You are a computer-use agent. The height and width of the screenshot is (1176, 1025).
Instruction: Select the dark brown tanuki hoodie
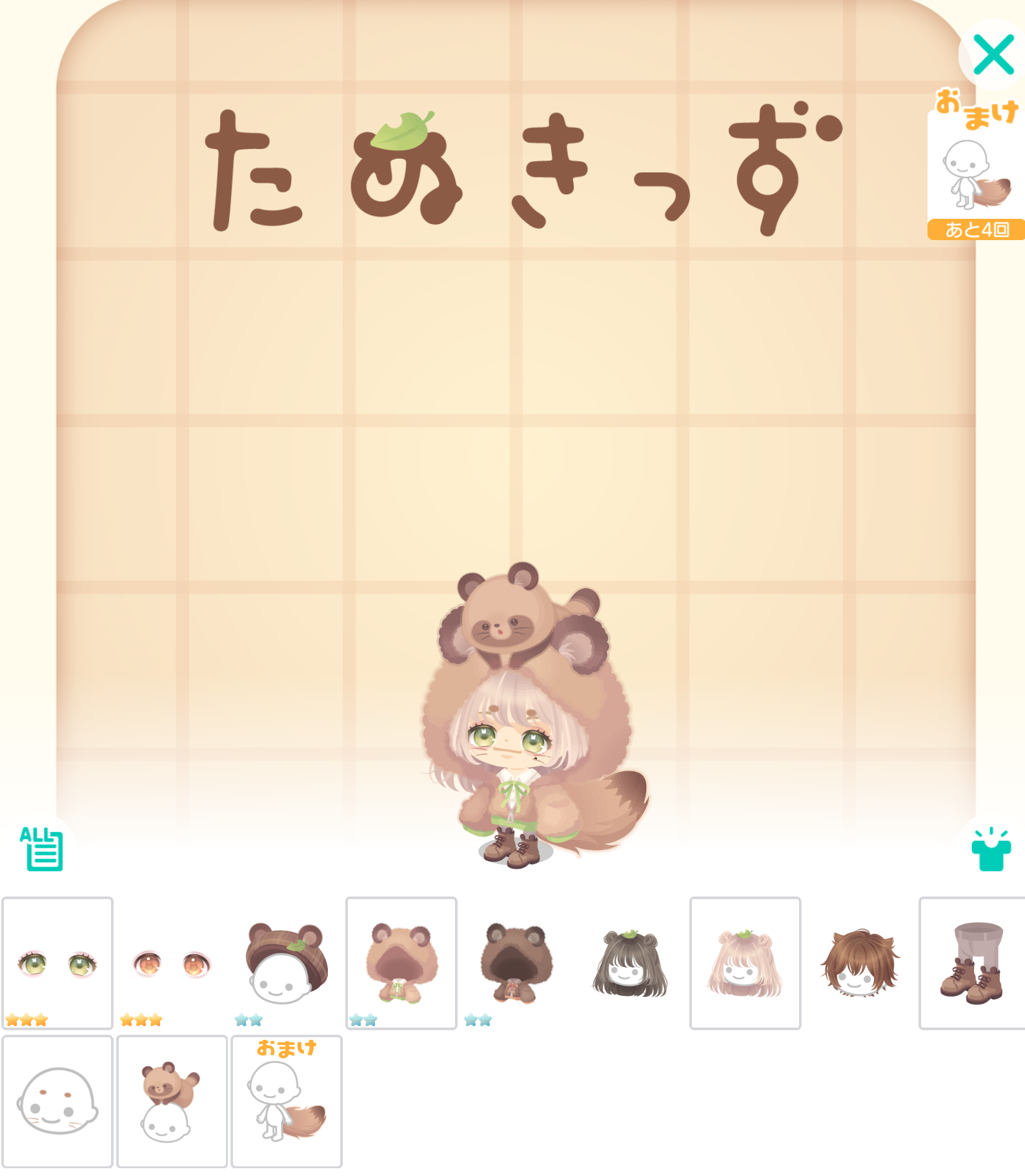516,962
